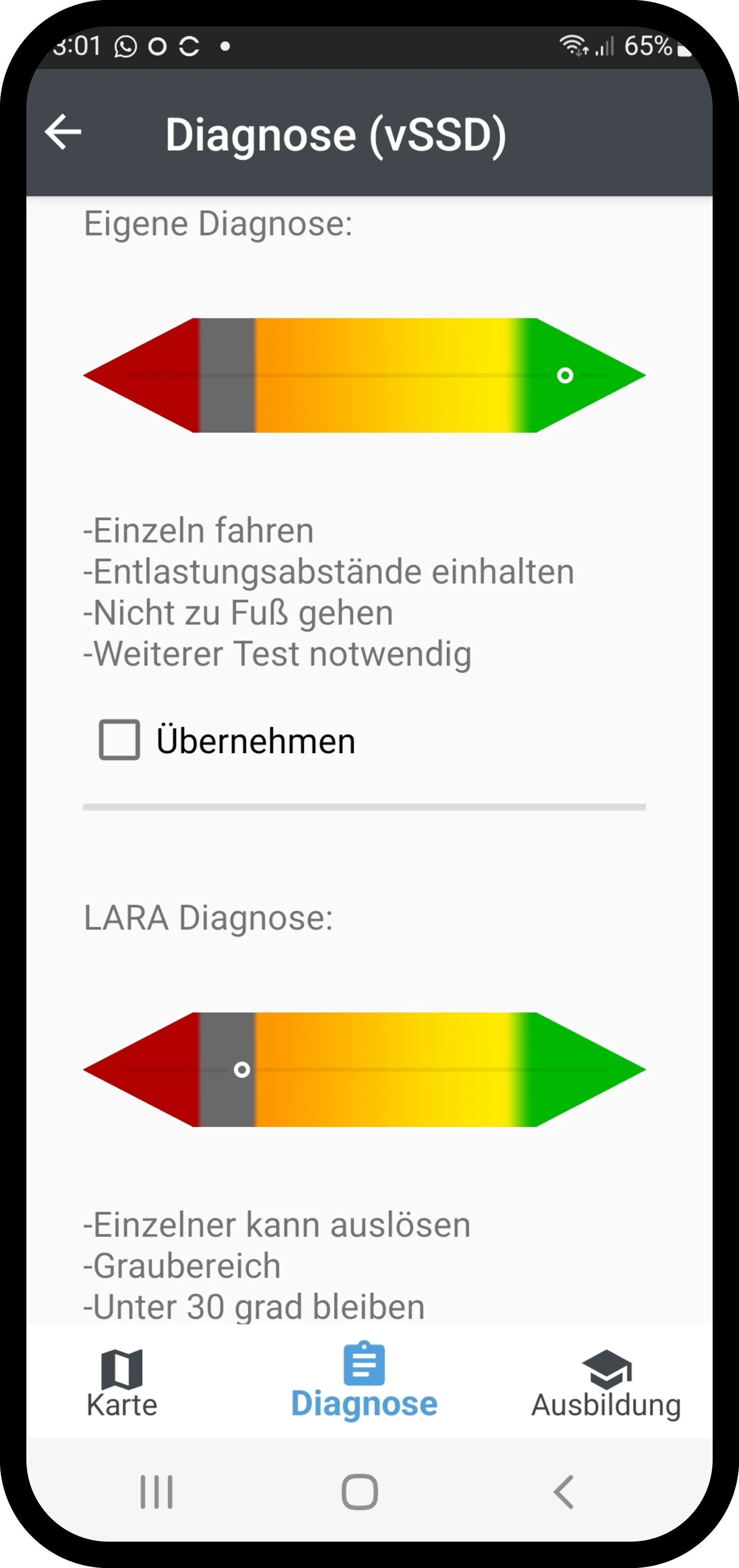Tap the Eigene Diagnose slider scale
The width and height of the screenshot is (739, 1568).
point(364,376)
